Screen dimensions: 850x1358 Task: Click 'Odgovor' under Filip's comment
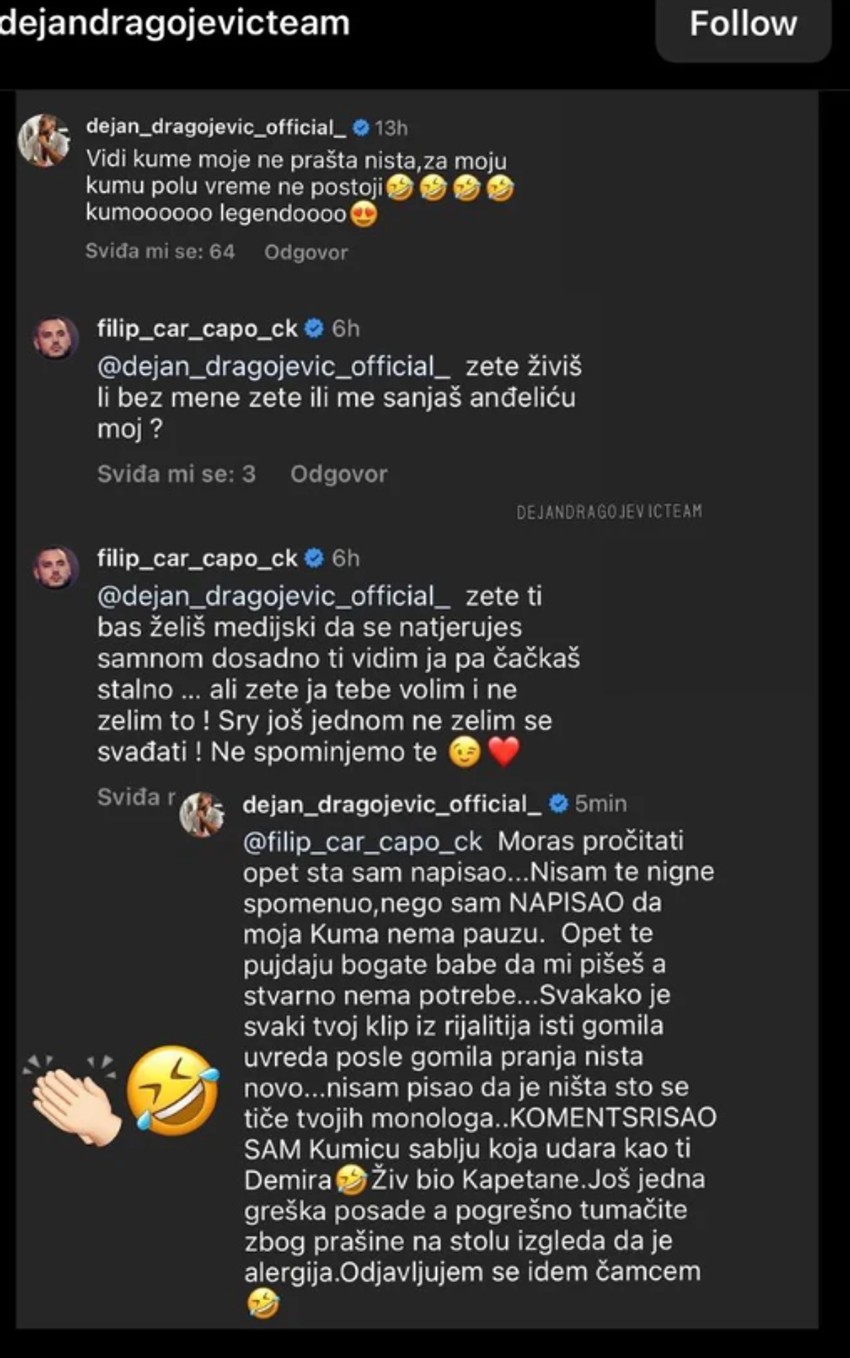(339, 474)
